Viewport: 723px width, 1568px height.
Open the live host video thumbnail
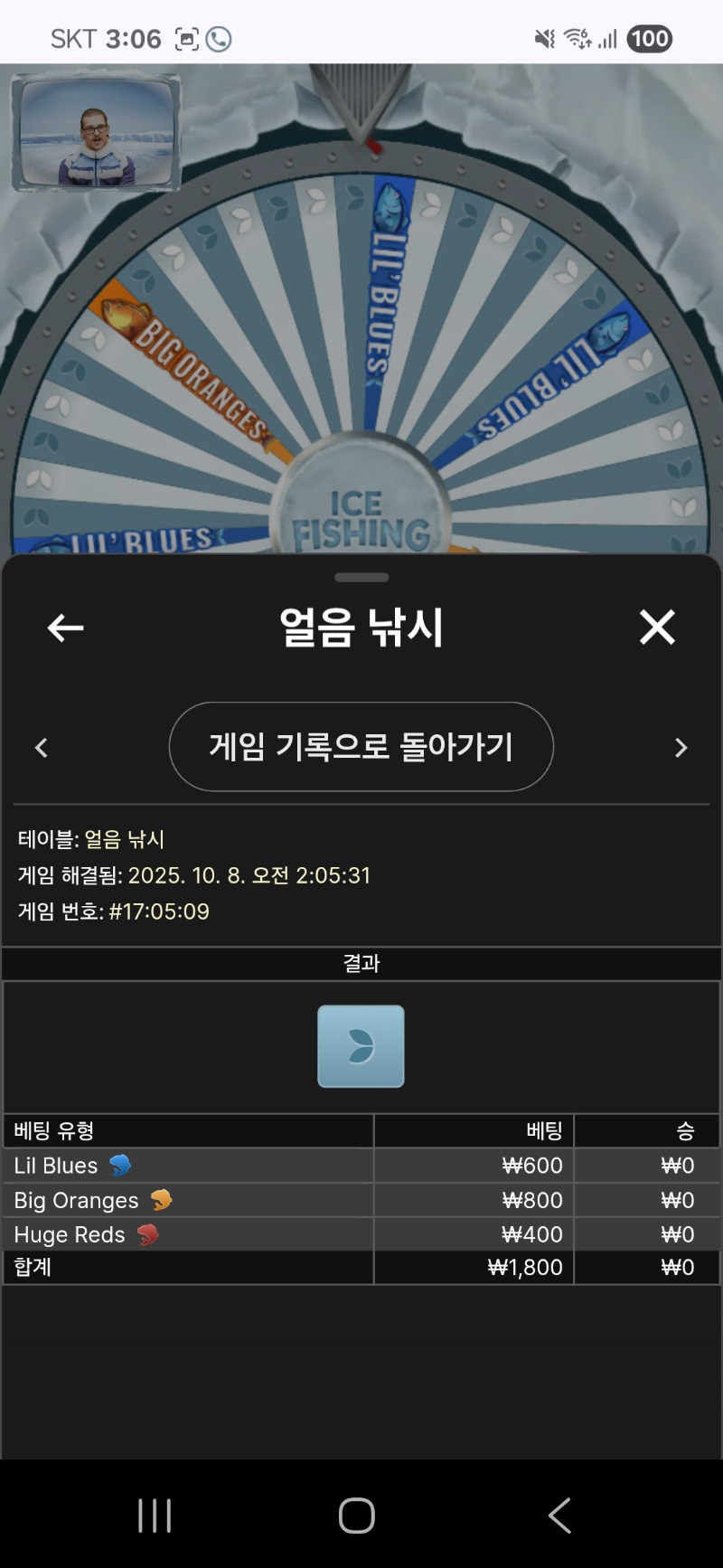pyautogui.click(x=97, y=133)
